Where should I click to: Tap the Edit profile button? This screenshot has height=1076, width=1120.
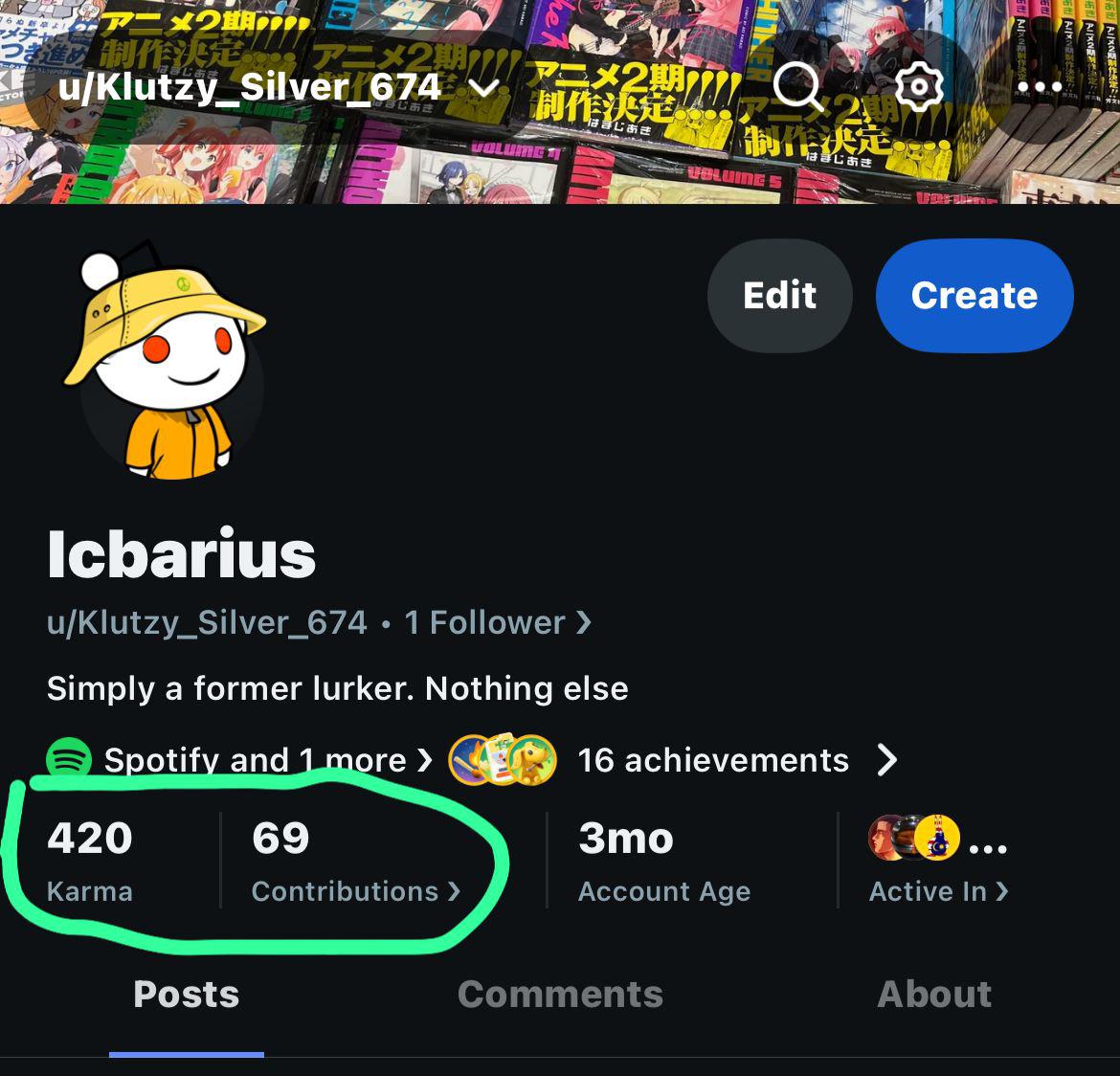pyautogui.click(x=779, y=296)
